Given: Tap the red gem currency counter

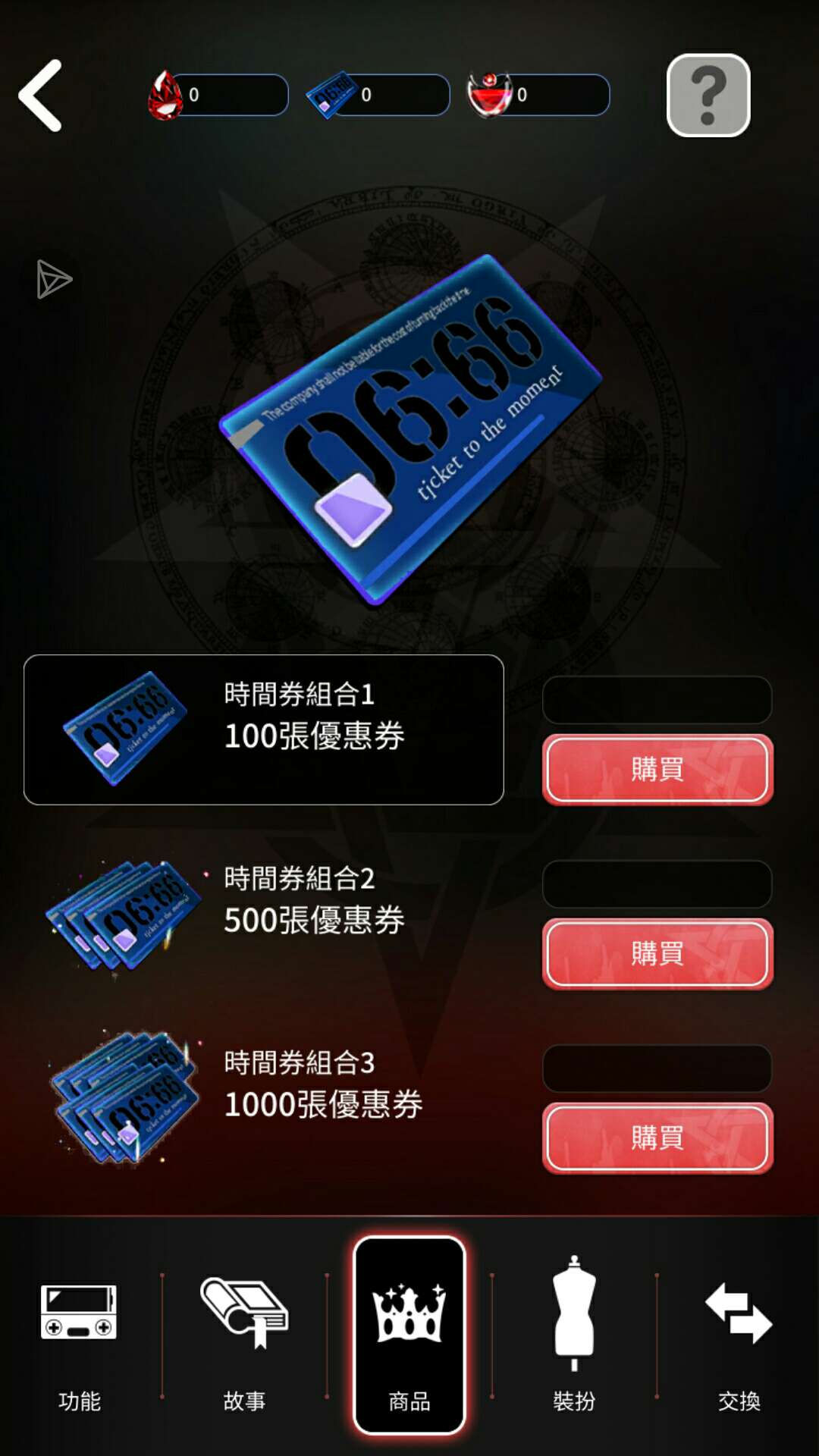Looking at the screenshot, I should point(218,95).
